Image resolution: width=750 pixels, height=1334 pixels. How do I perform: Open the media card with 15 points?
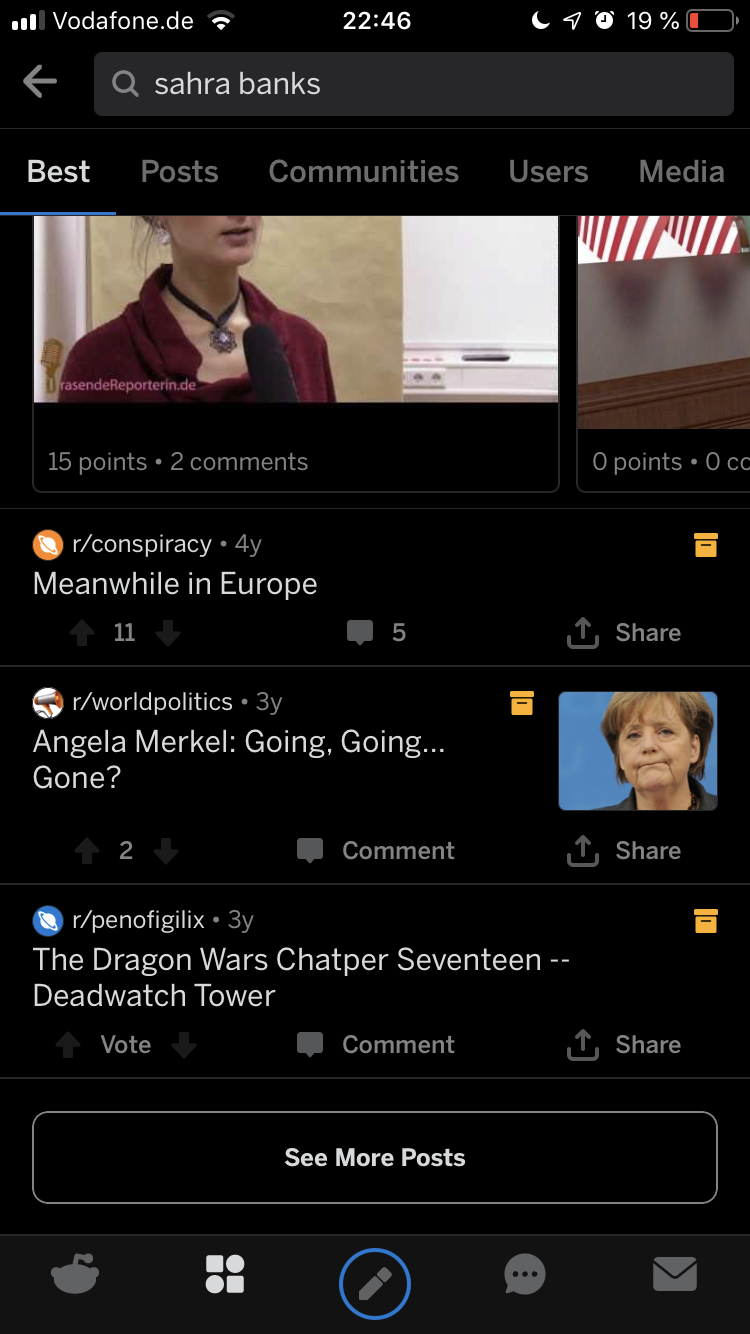pos(296,350)
